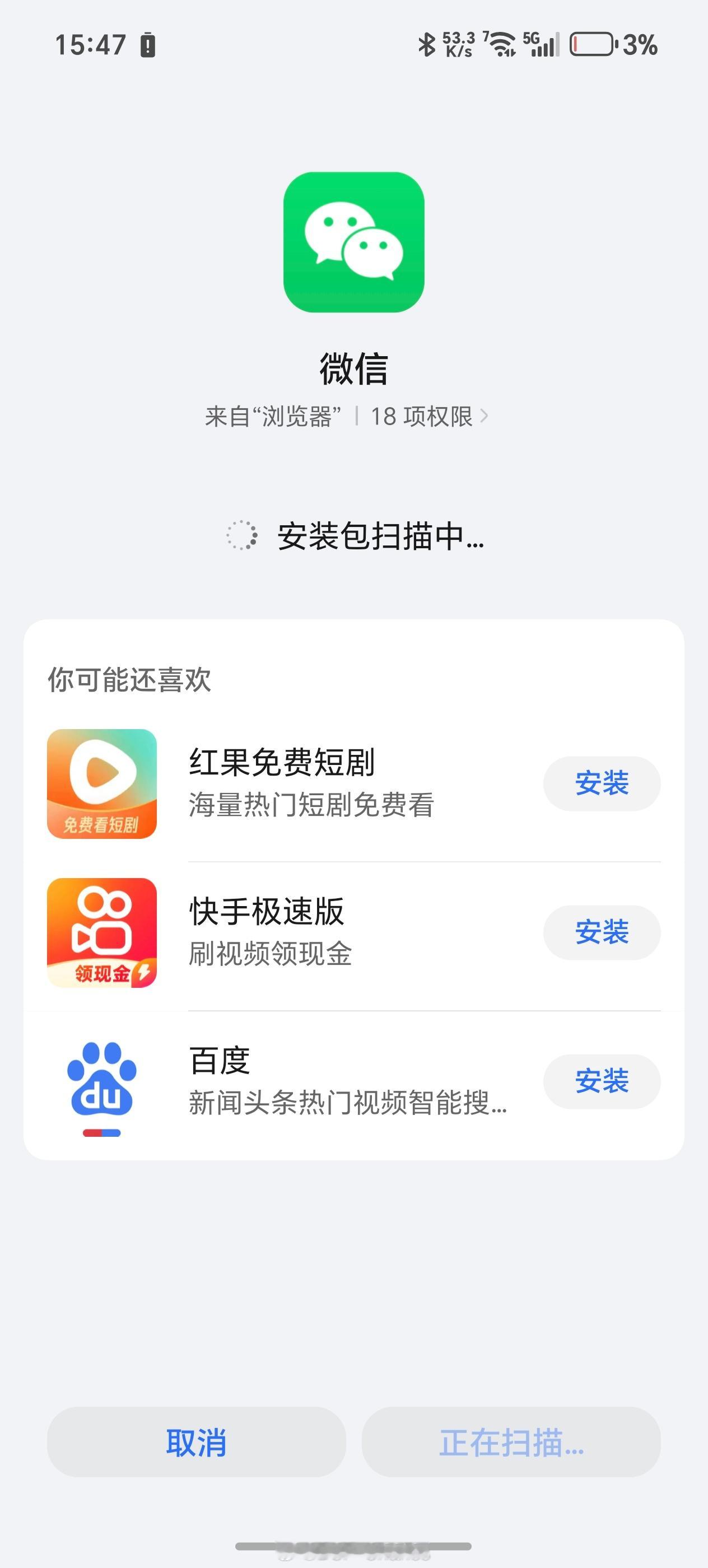
Task: Open the 快手极速版 recommendation row
Action: 353,933
